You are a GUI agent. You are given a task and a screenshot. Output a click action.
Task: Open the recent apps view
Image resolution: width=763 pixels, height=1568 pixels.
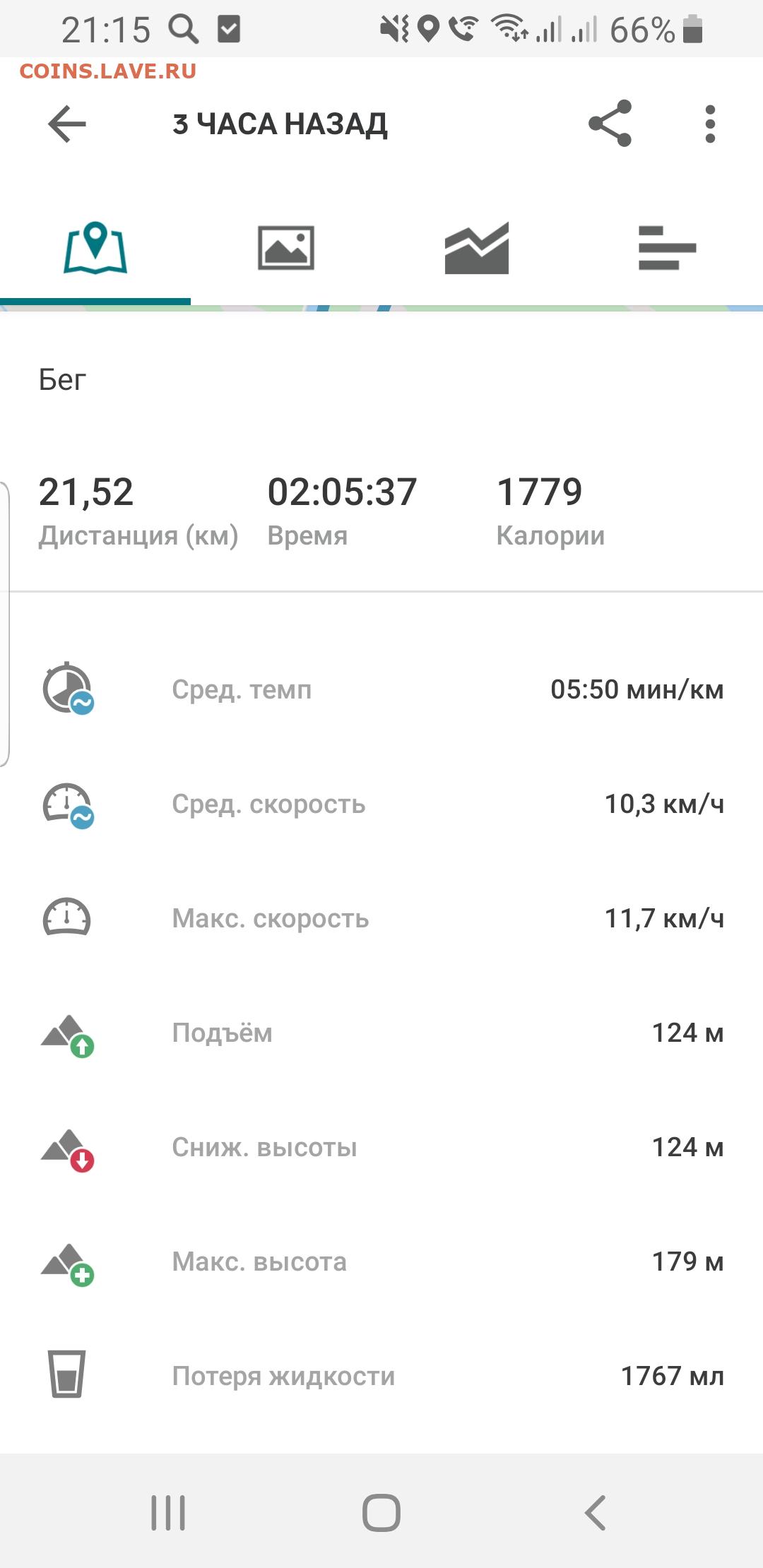click(x=168, y=1512)
